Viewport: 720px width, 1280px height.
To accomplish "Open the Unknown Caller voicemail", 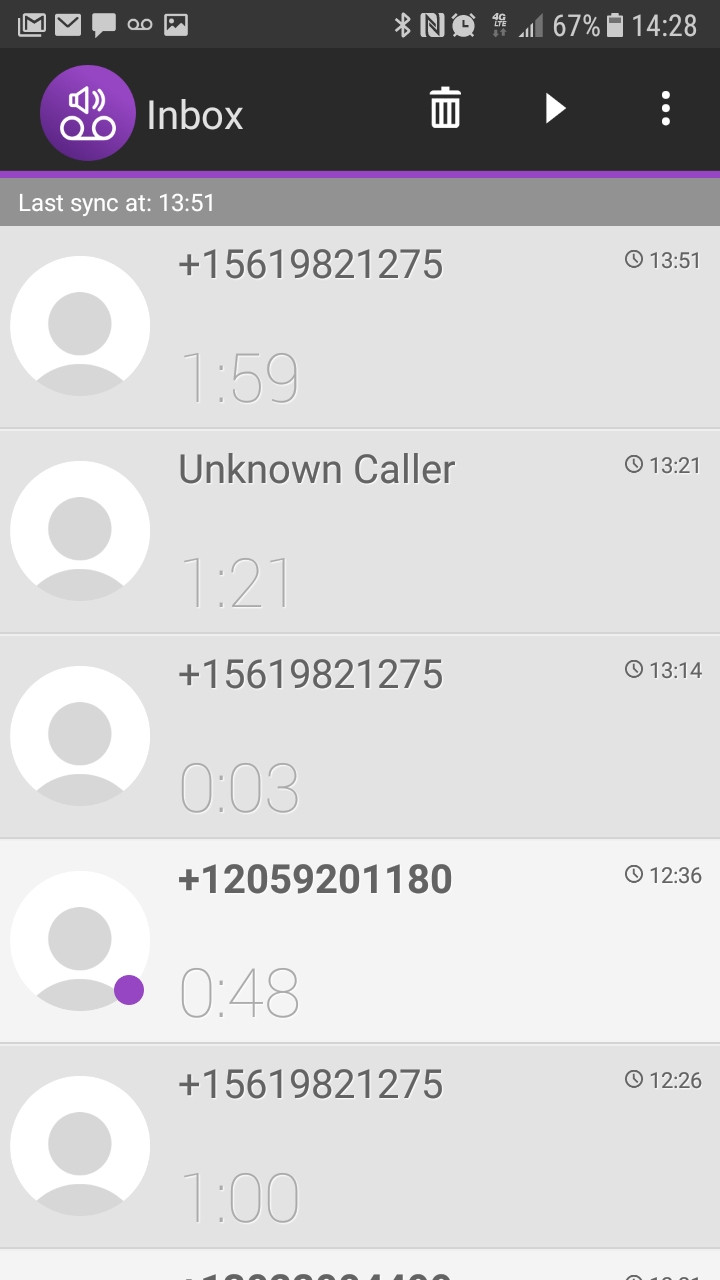I will (x=360, y=532).
